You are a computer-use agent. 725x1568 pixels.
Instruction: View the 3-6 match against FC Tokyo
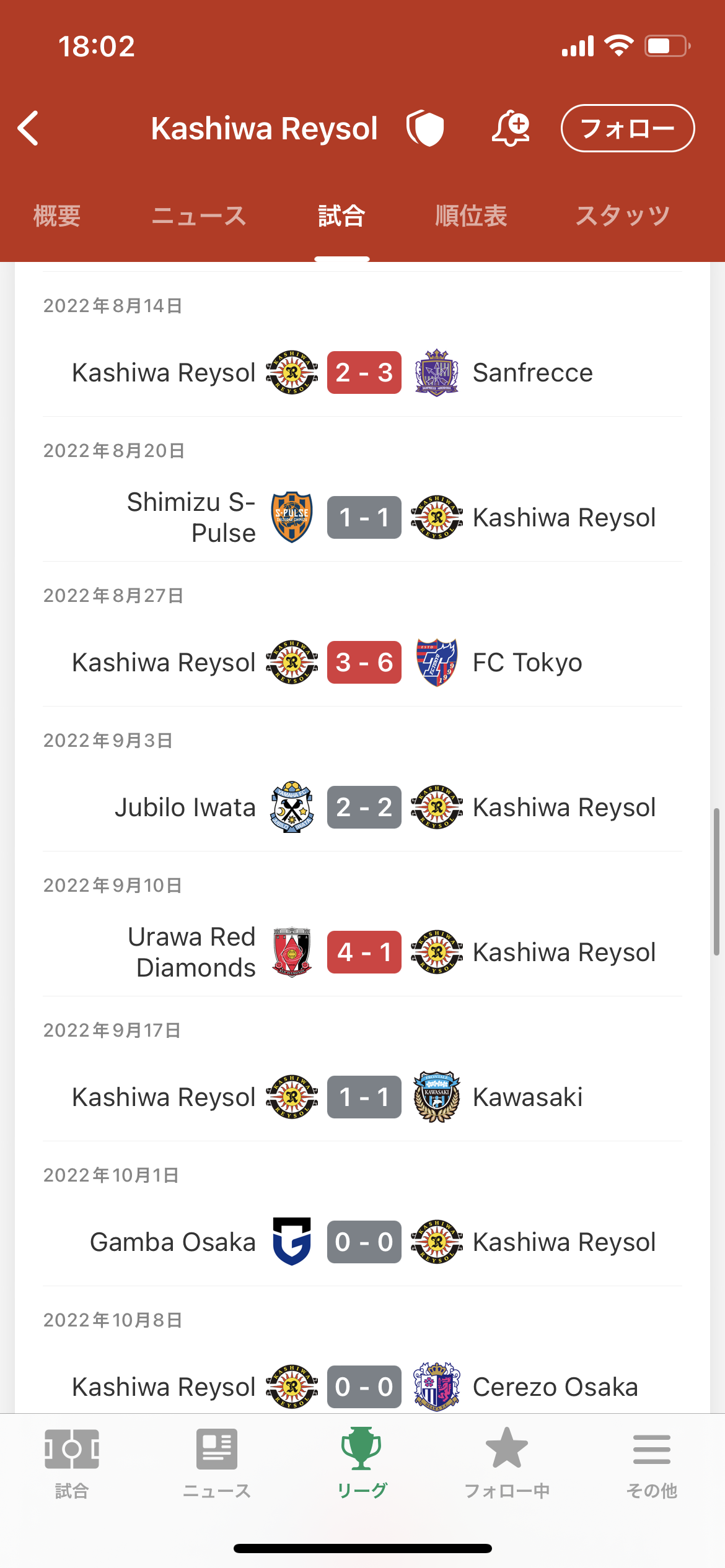tap(363, 662)
